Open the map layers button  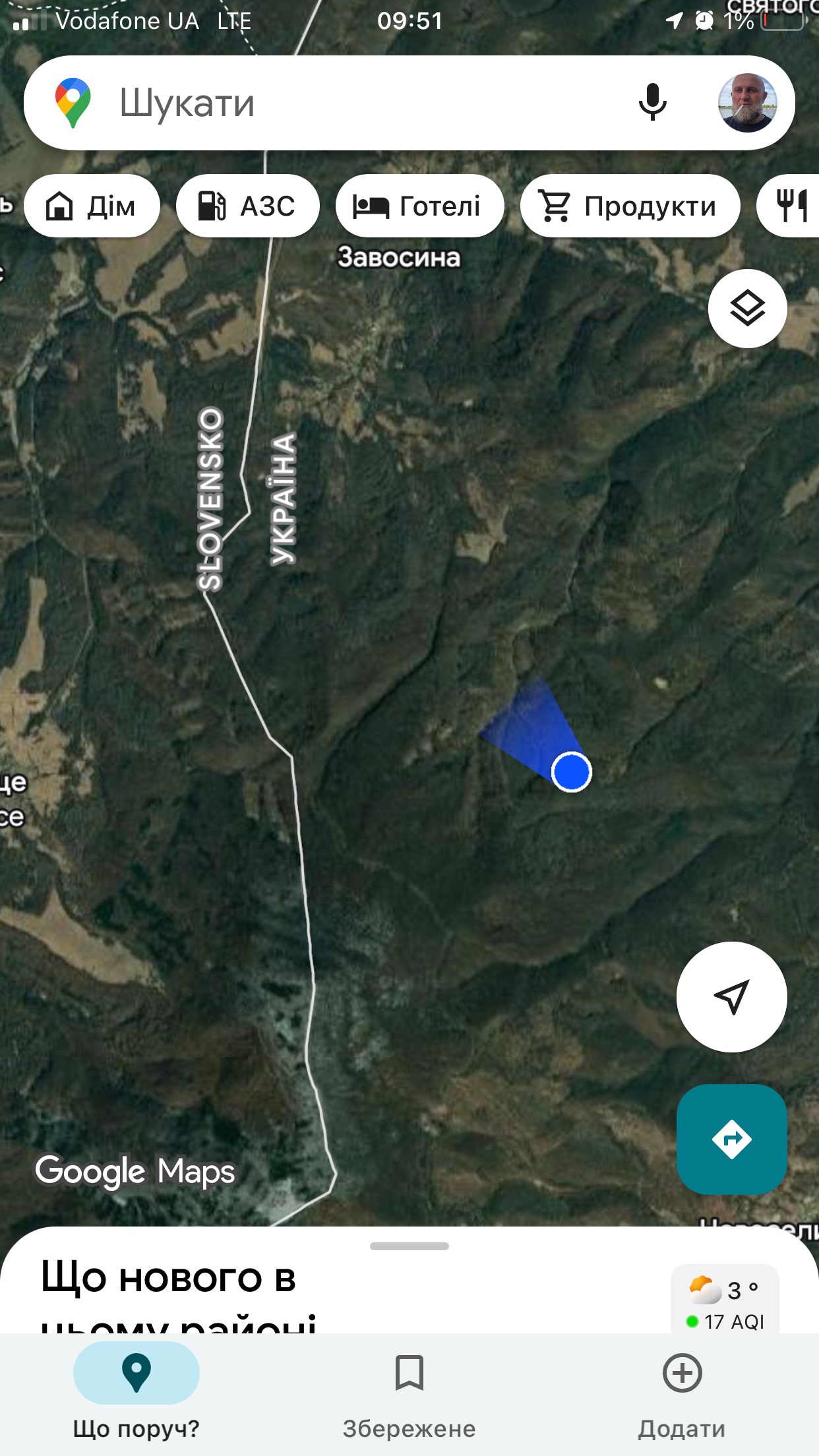747,309
